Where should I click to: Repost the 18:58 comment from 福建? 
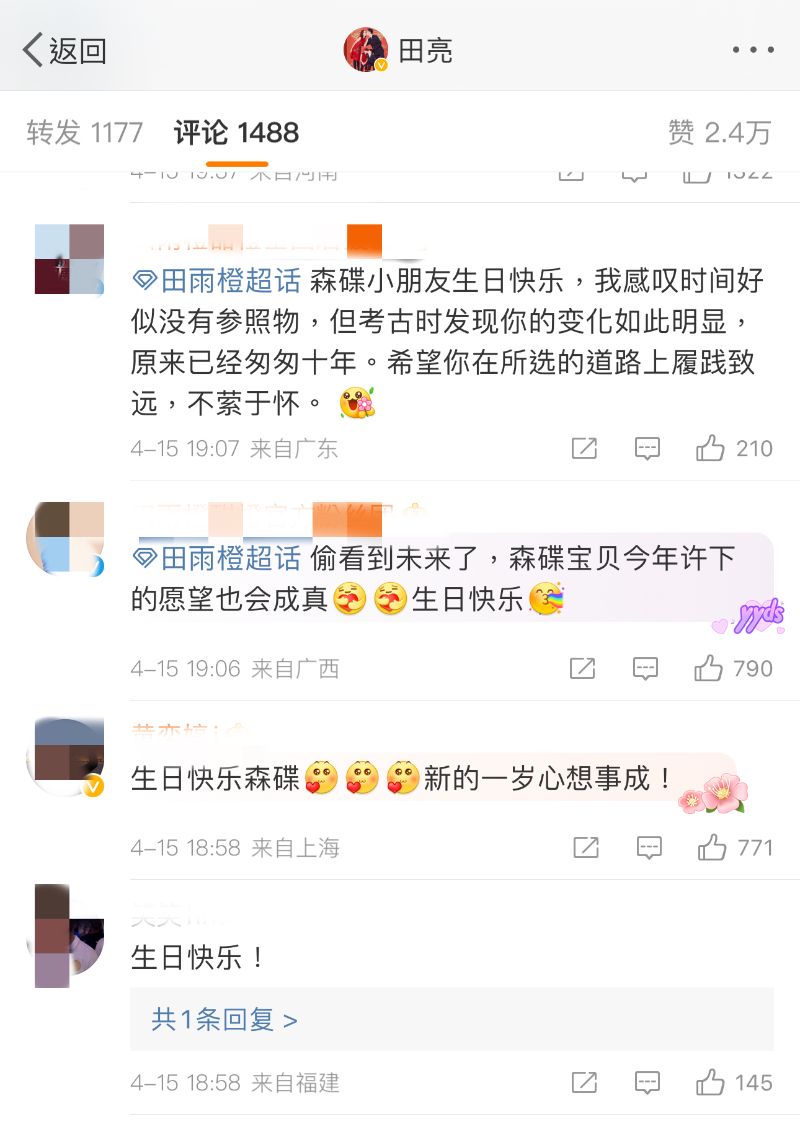point(584,1082)
